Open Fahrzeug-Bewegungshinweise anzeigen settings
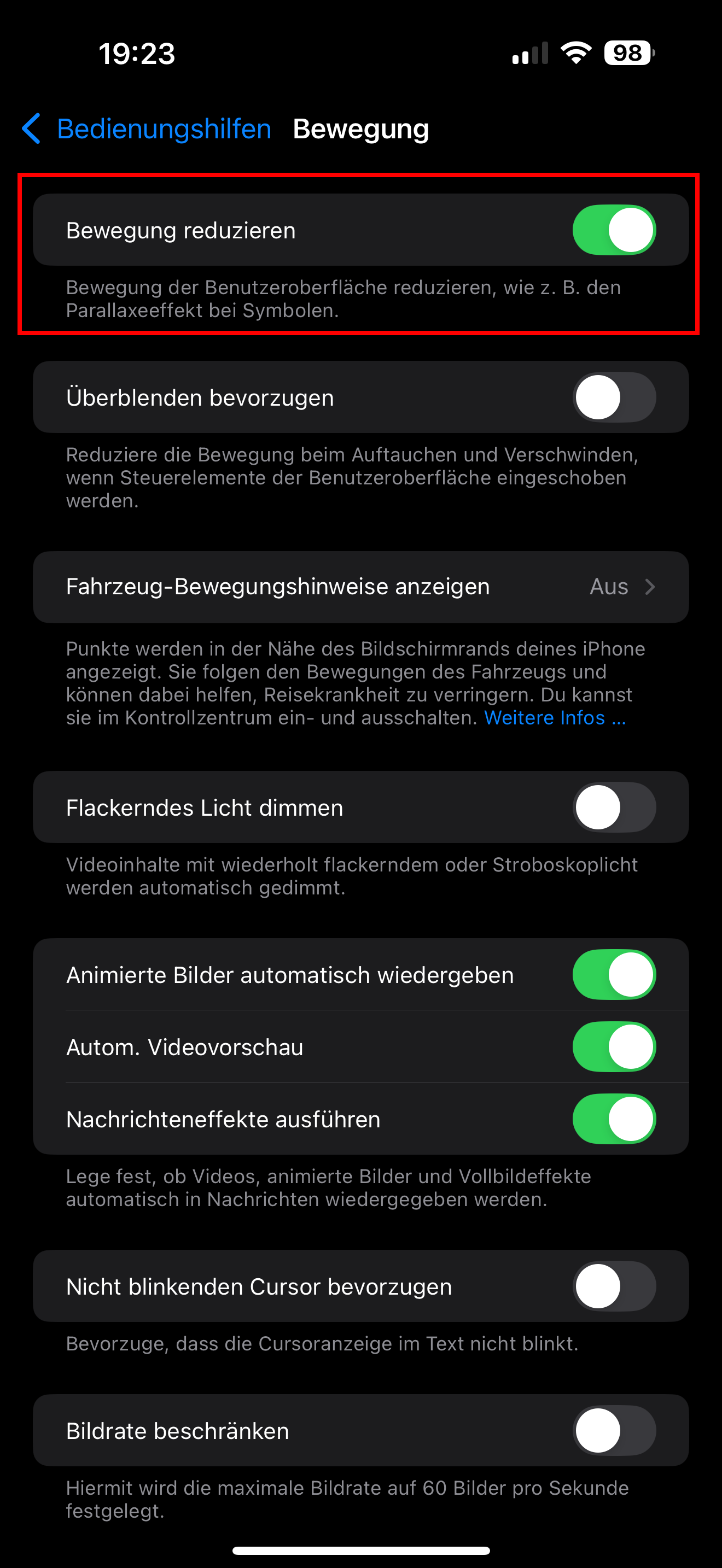This screenshot has height=1568, width=722. coord(360,587)
